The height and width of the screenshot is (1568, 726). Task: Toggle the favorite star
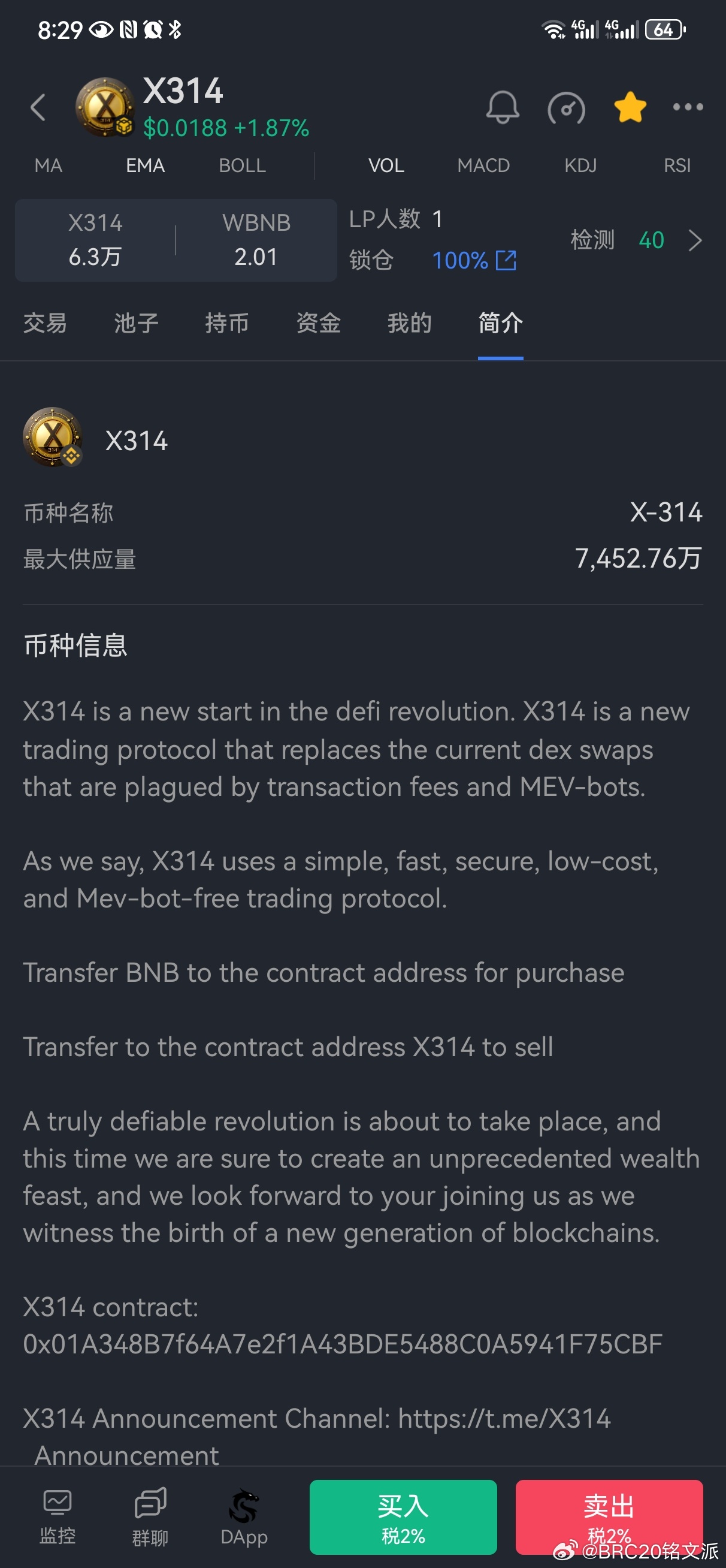tap(630, 107)
